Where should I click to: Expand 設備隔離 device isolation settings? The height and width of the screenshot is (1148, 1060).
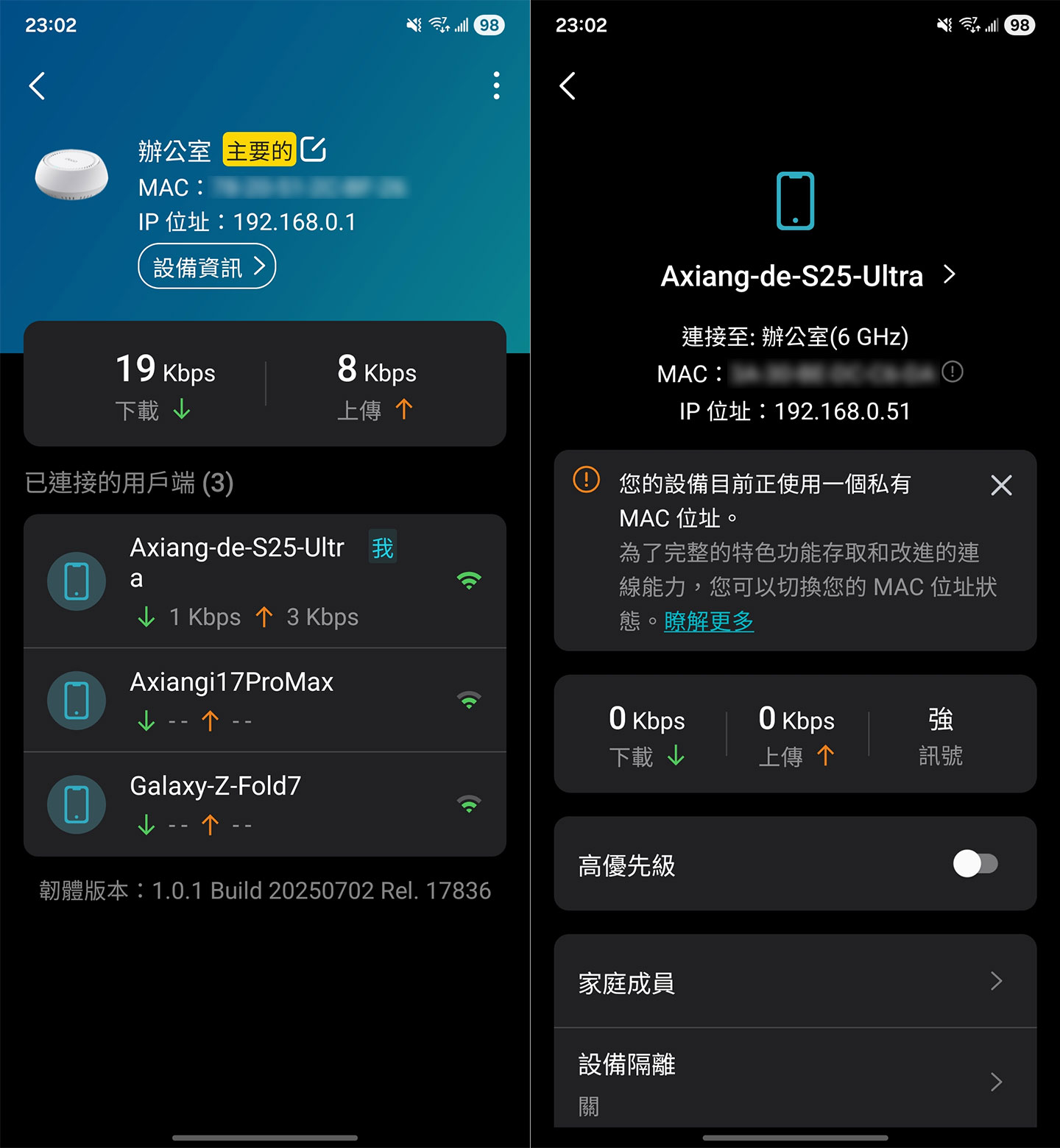794,1080
